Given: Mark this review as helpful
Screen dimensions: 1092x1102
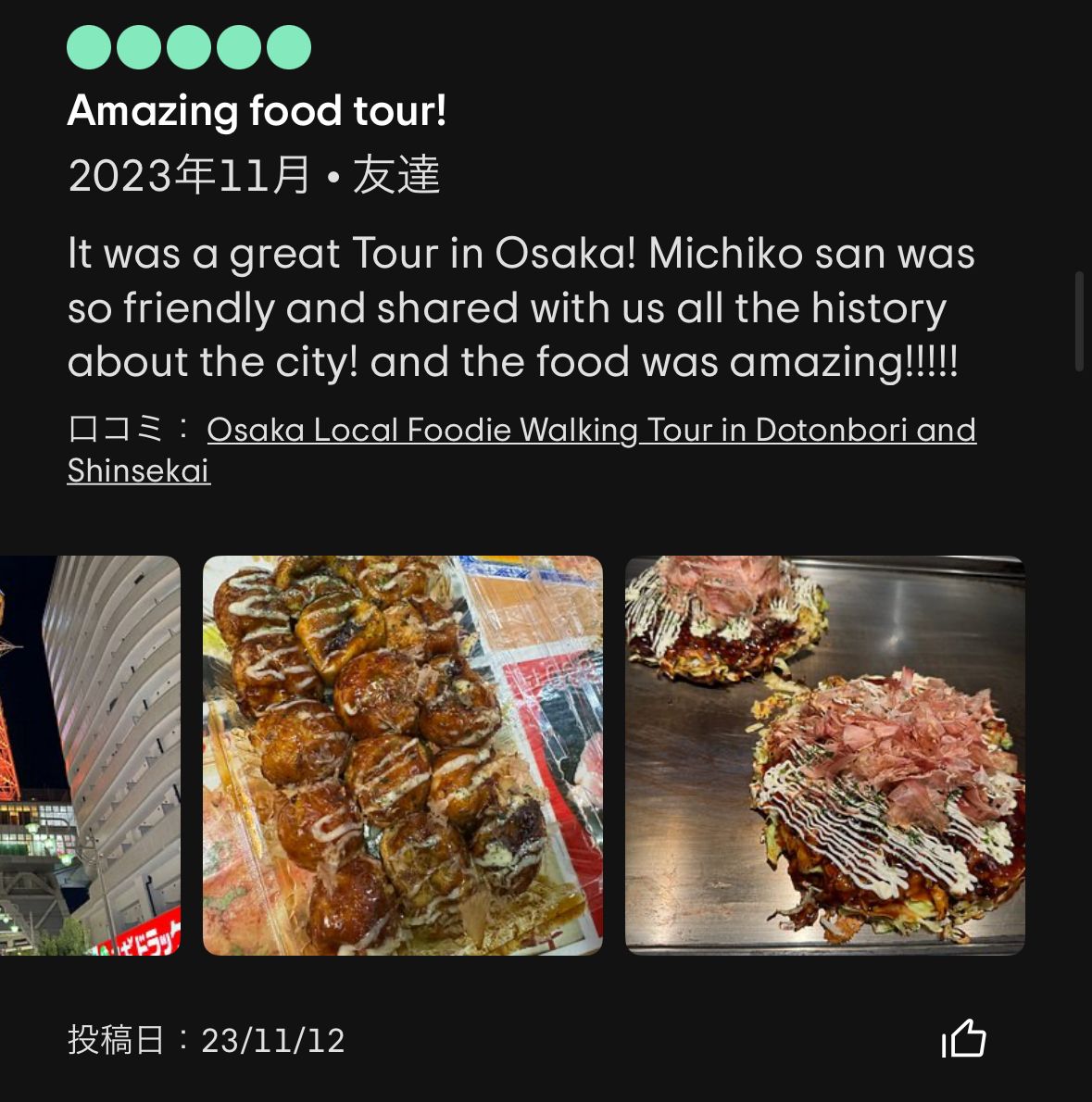Looking at the screenshot, I should [x=964, y=1038].
